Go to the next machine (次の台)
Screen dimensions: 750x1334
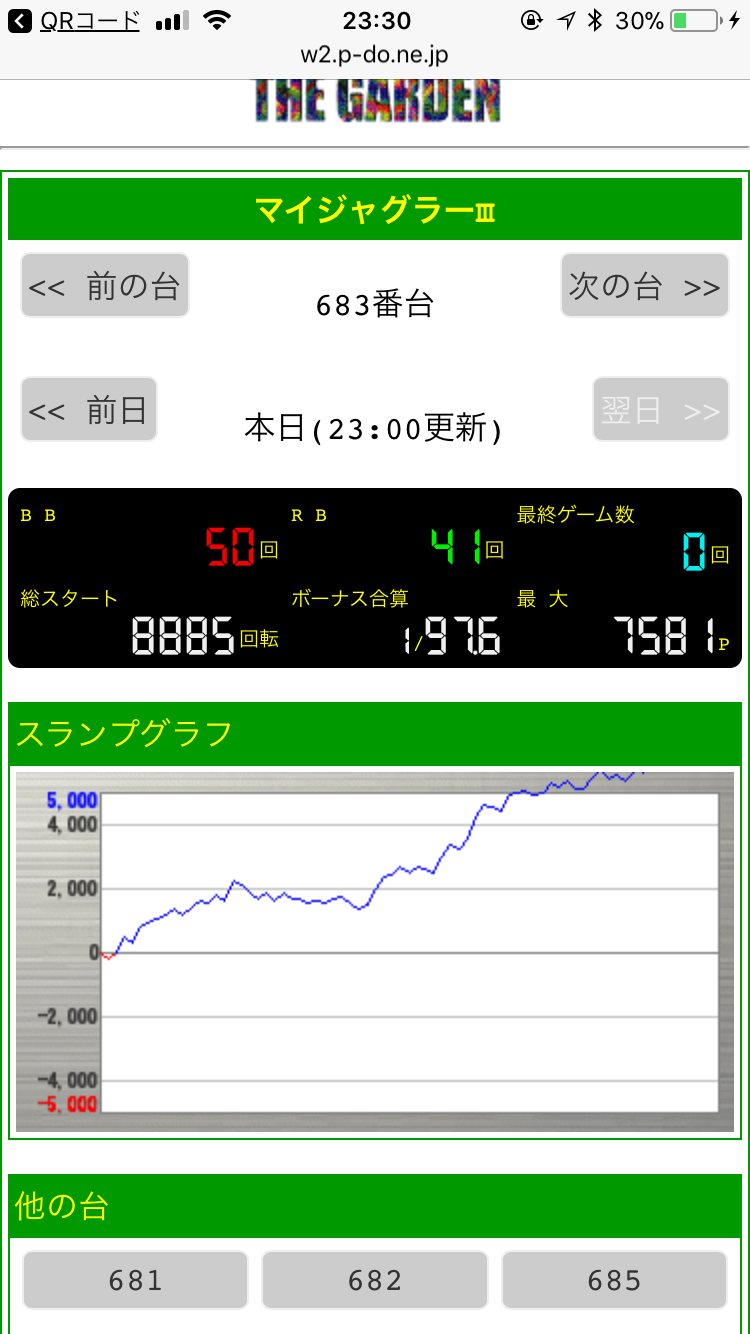(x=645, y=286)
